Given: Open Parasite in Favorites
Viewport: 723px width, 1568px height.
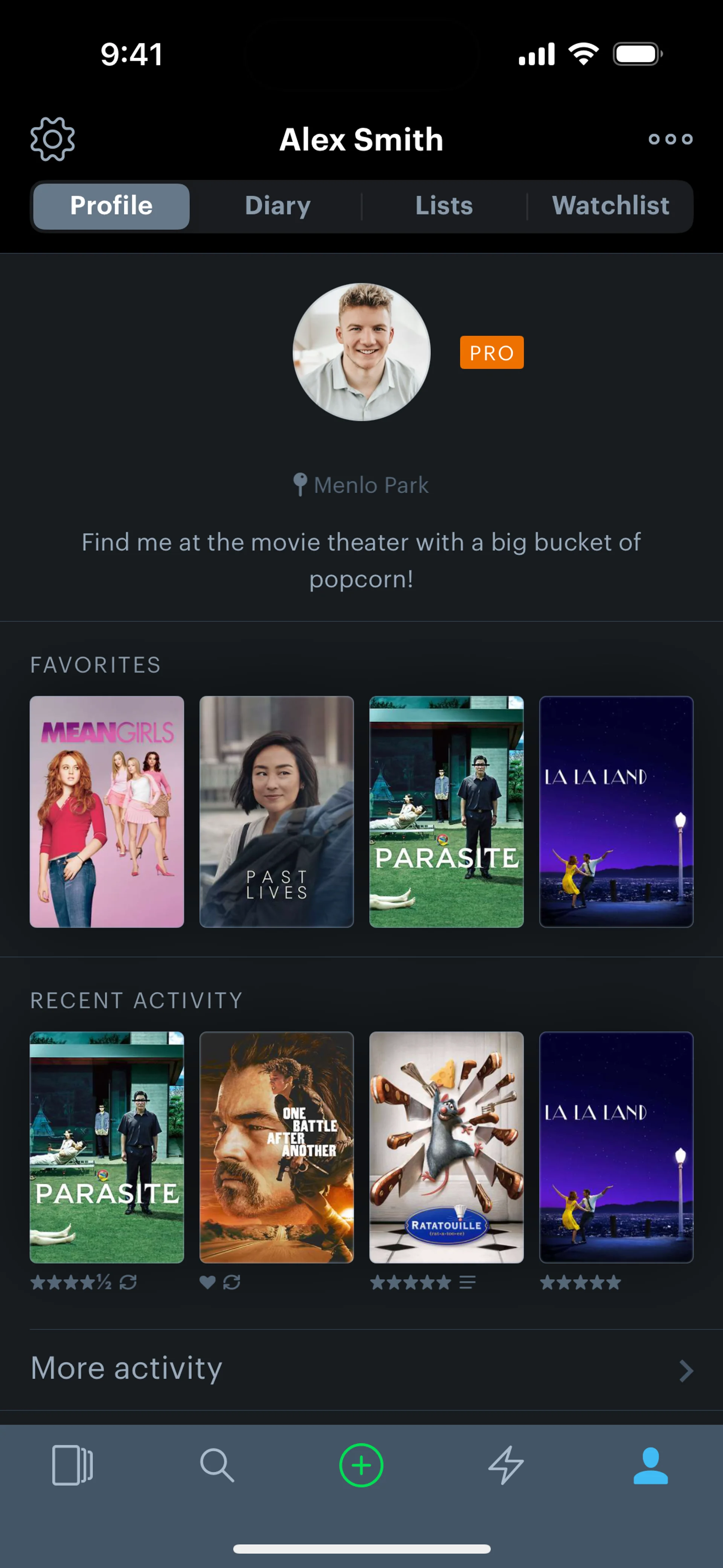Looking at the screenshot, I should tap(446, 812).
